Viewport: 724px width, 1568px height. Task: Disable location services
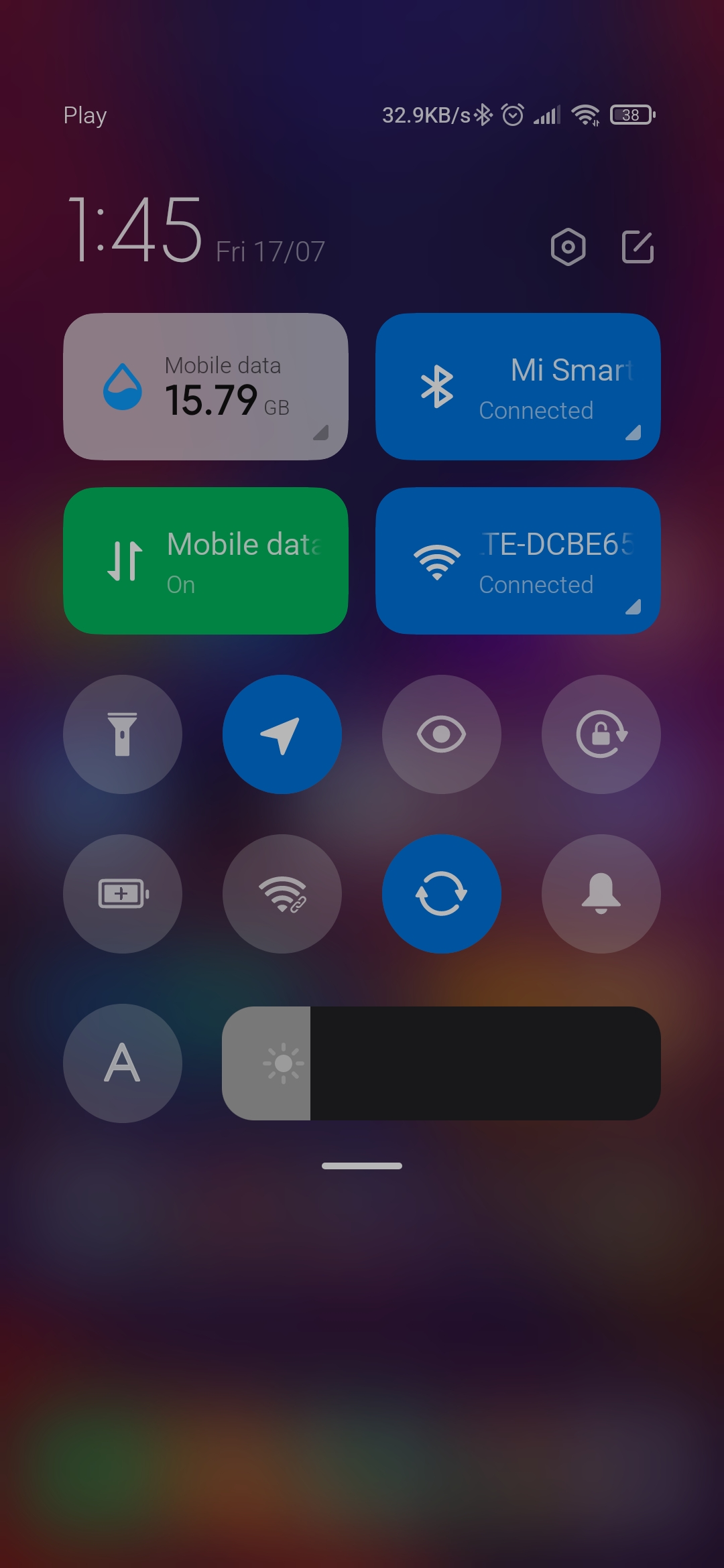282,734
